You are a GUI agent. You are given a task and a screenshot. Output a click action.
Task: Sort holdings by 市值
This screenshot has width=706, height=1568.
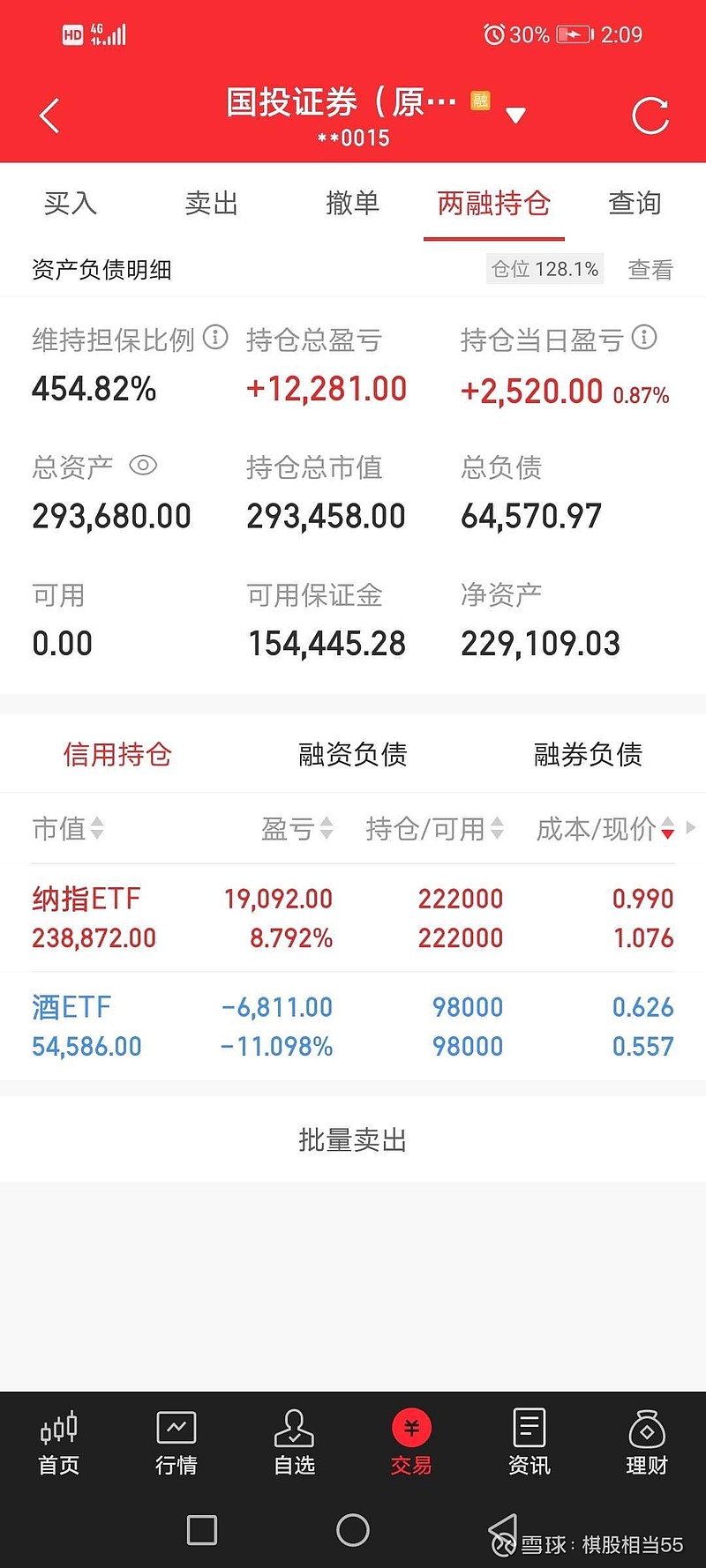68,829
